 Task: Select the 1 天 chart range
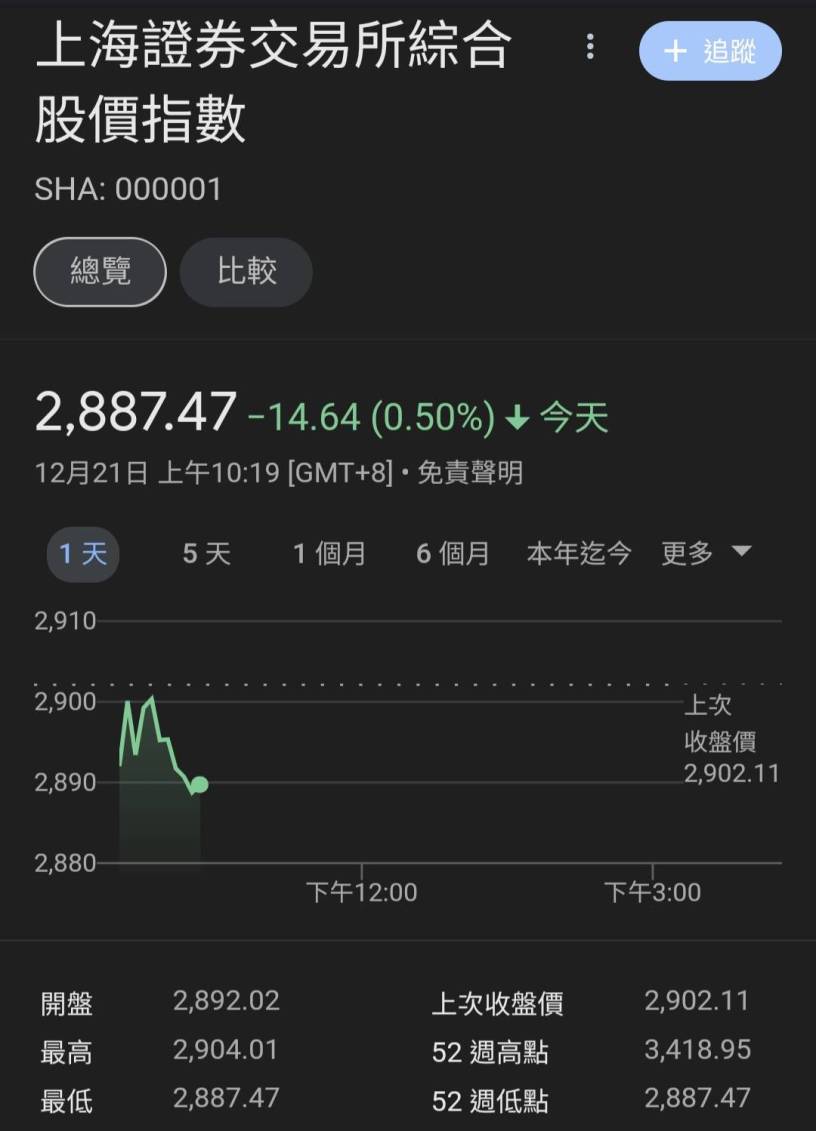[83, 553]
